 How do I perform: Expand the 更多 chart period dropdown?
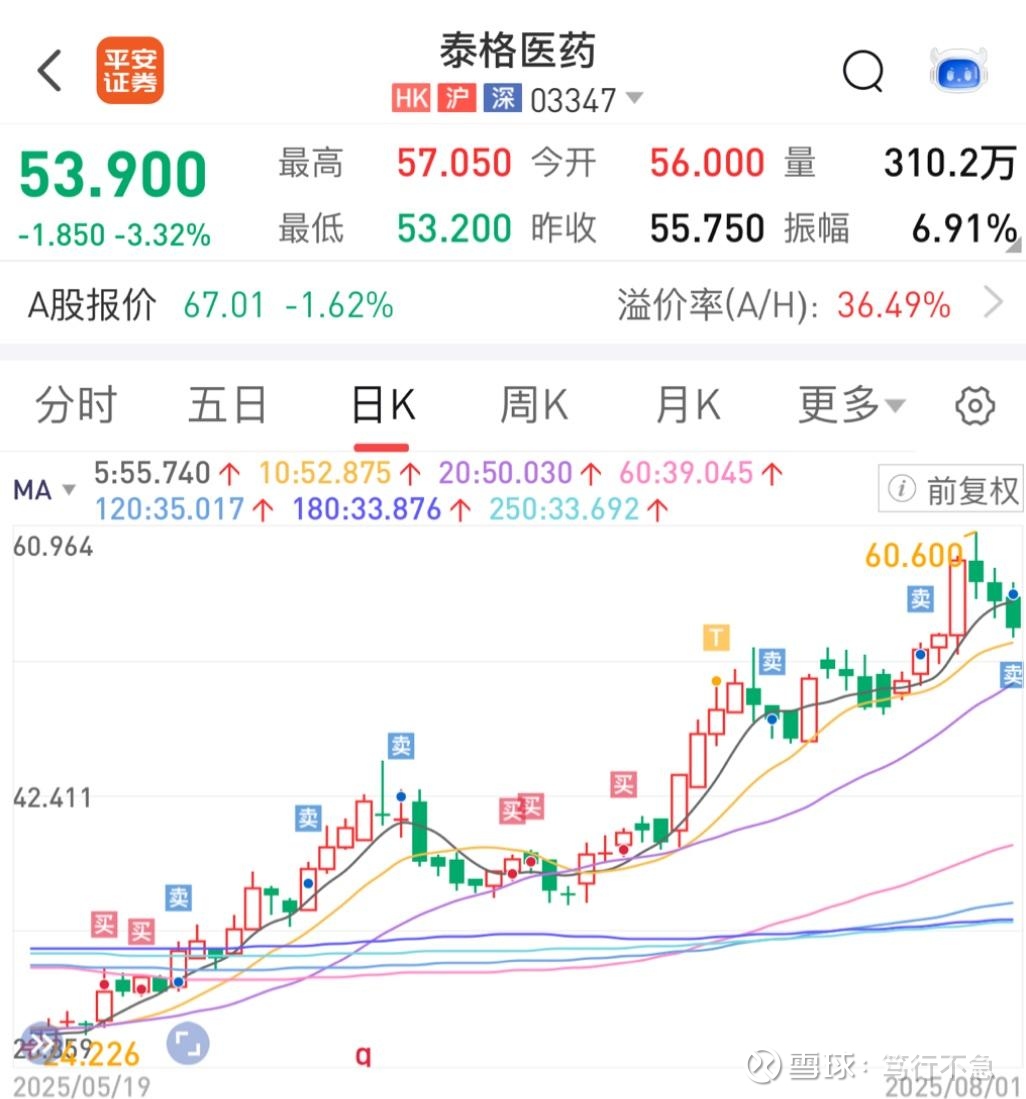[x=850, y=405]
